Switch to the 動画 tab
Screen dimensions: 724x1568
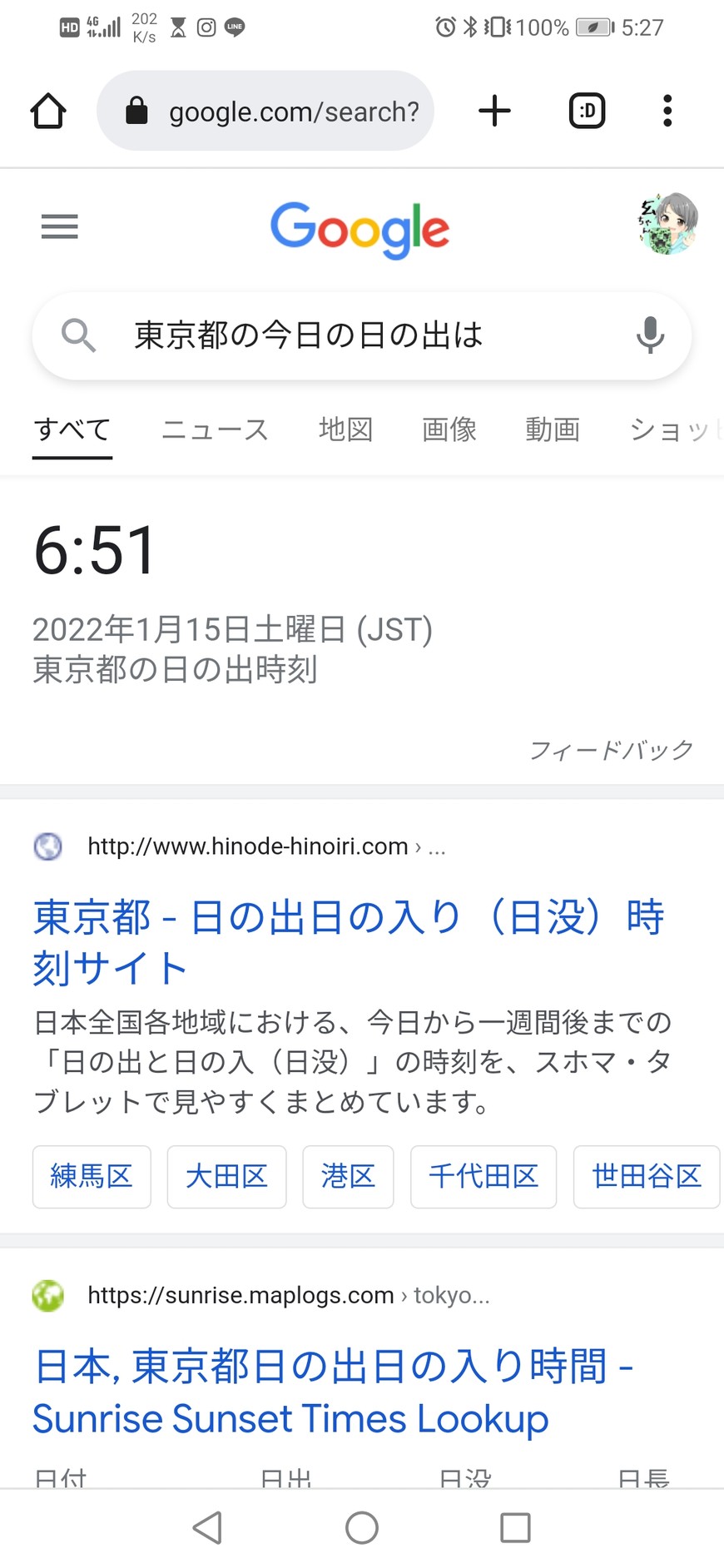[552, 430]
